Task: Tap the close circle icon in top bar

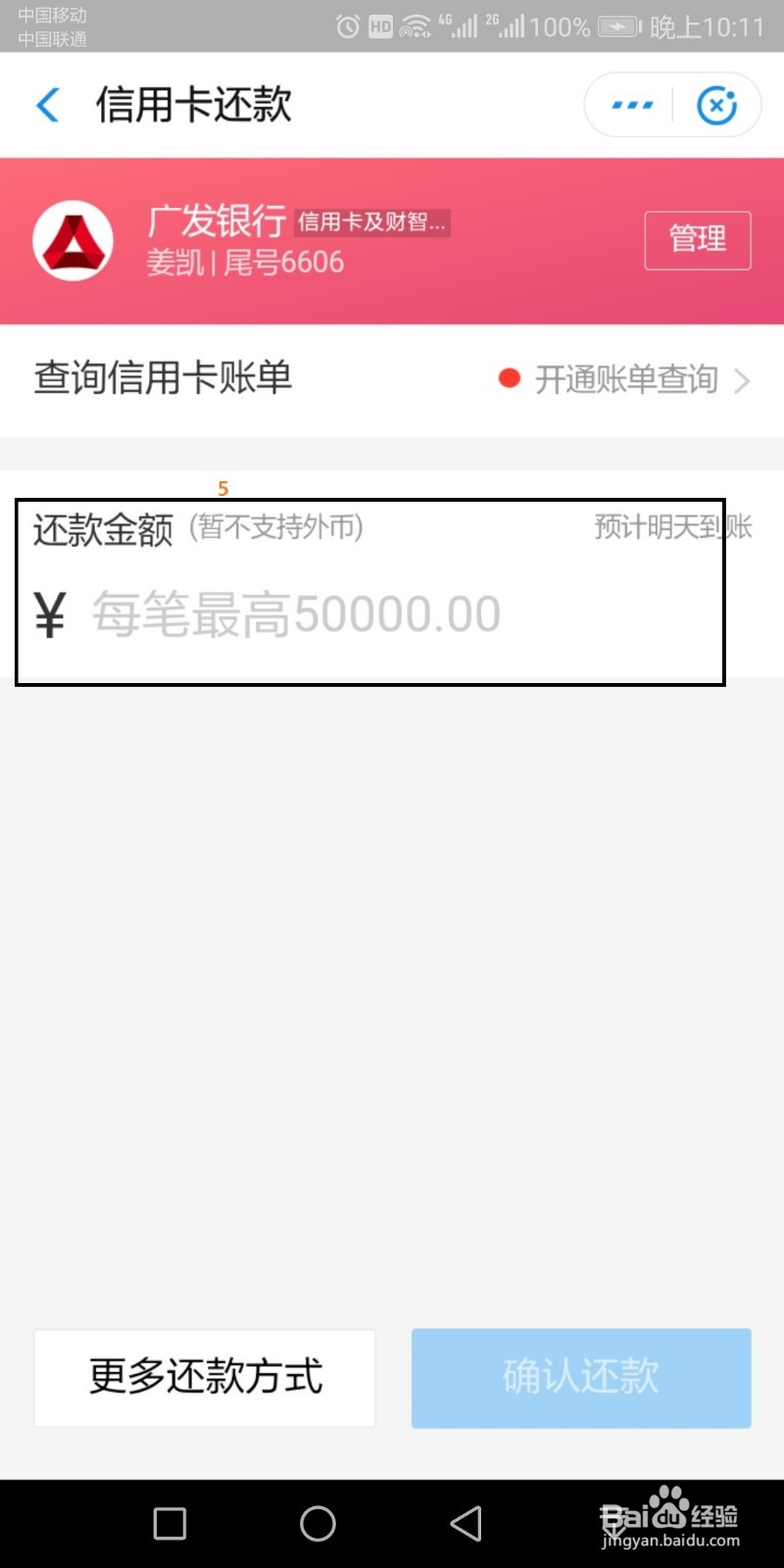Action: pos(717,104)
